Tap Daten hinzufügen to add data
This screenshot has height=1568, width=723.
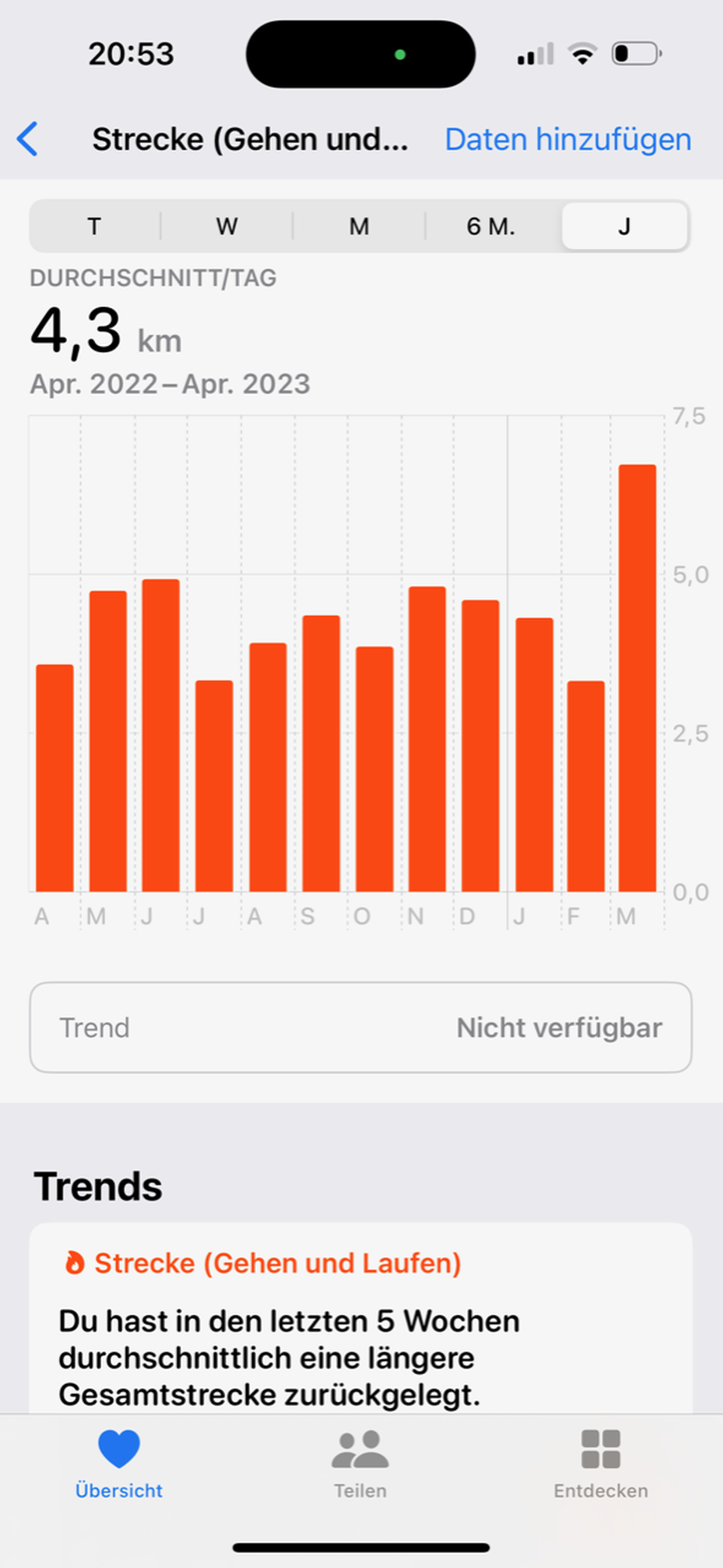point(568,139)
